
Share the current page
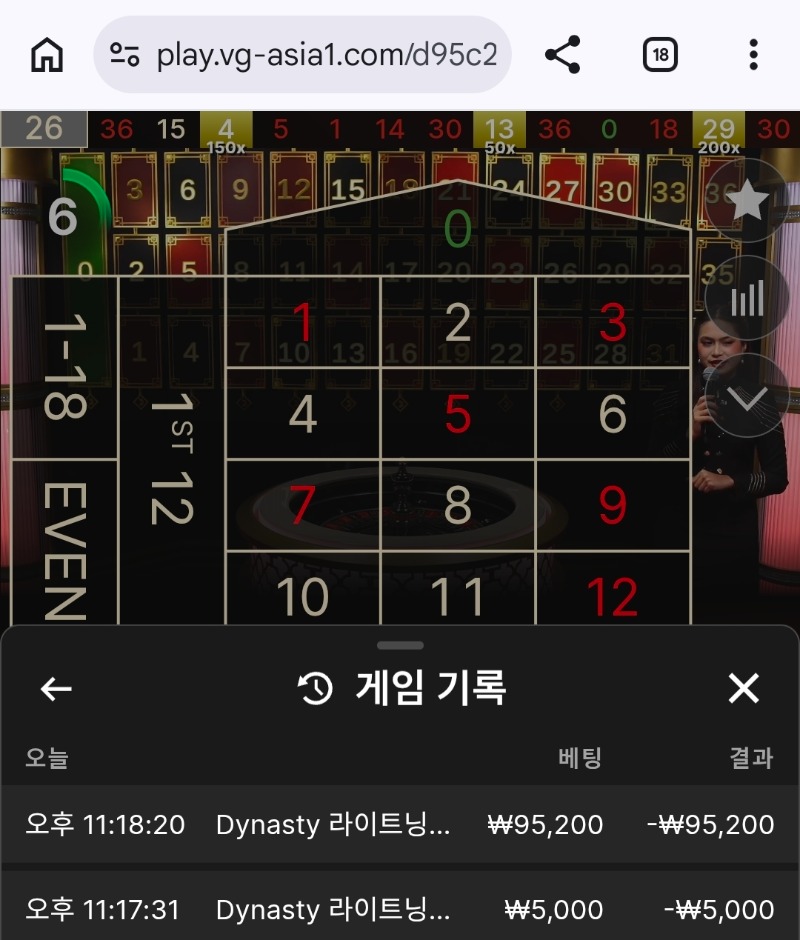coord(563,55)
